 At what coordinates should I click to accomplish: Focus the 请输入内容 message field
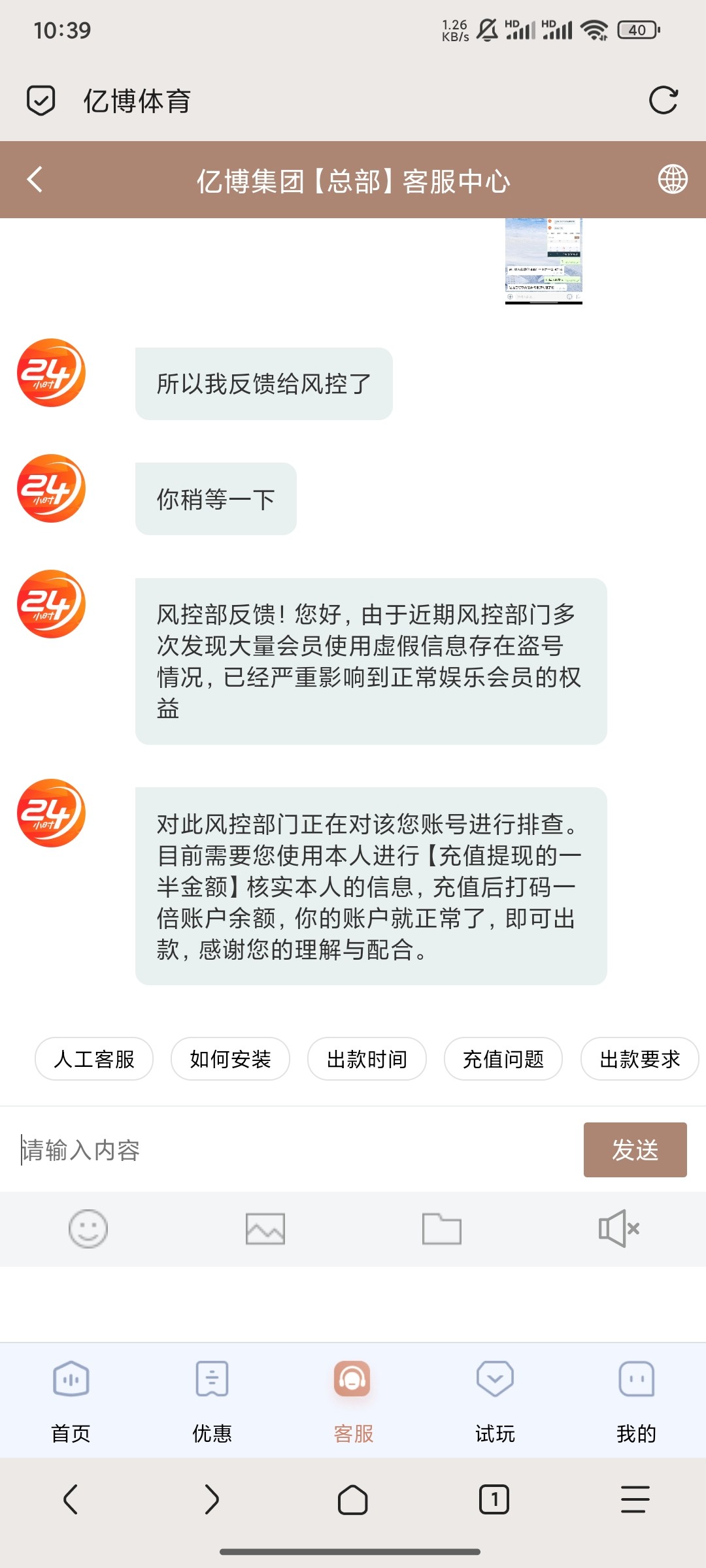click(x=294, y=1150)
